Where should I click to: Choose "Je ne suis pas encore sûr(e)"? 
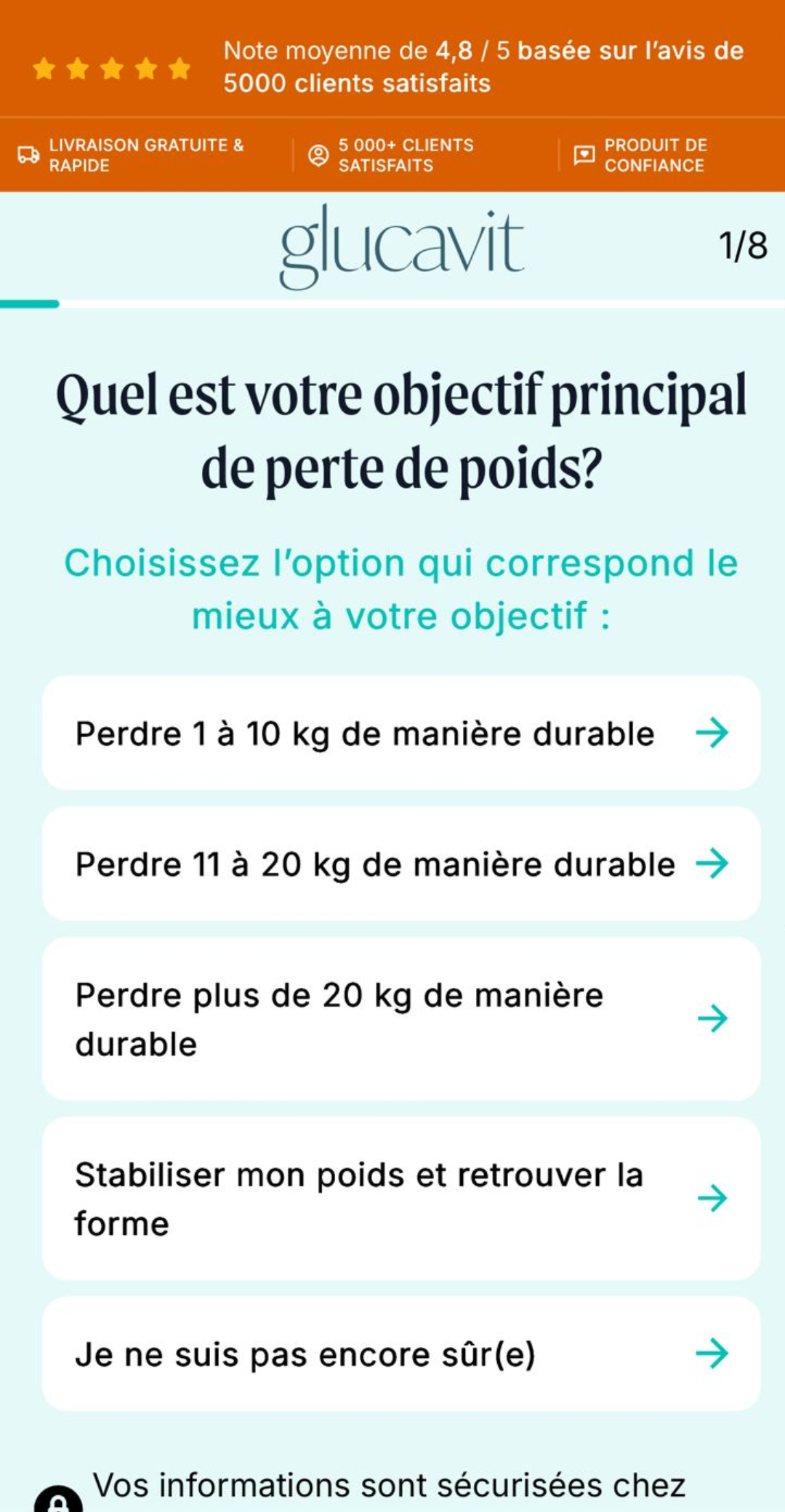coord(401,1354)
